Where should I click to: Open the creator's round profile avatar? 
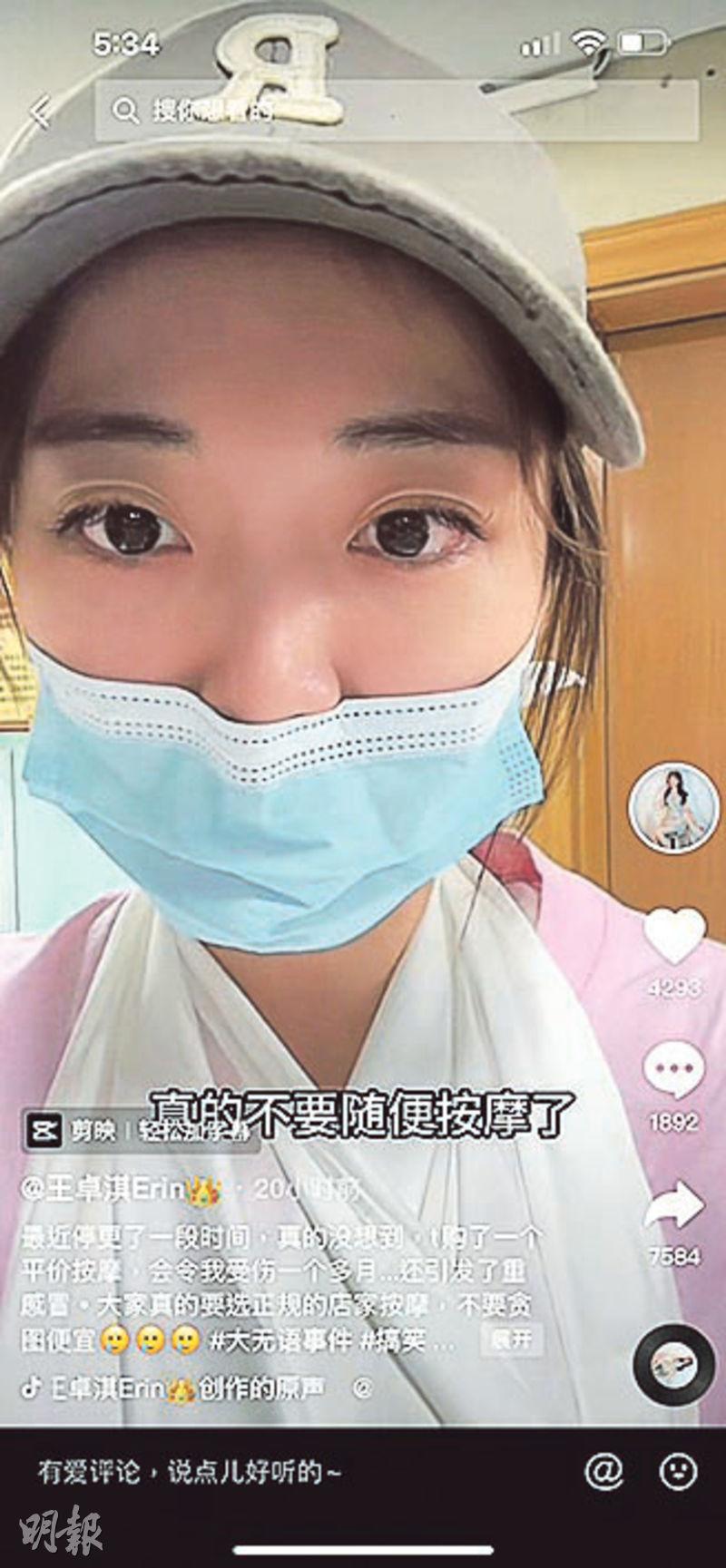(x=673, y=807)
